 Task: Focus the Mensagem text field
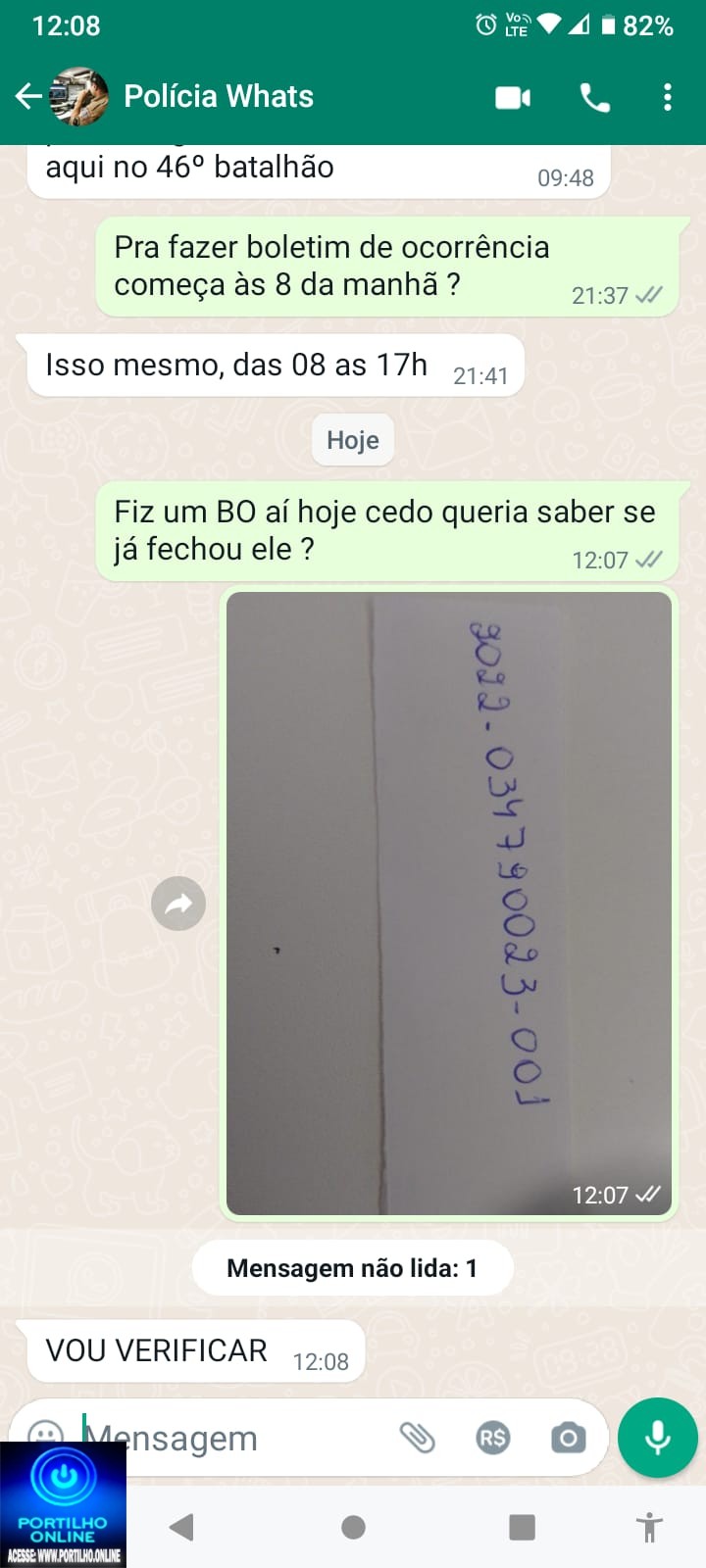point(235,1438)
